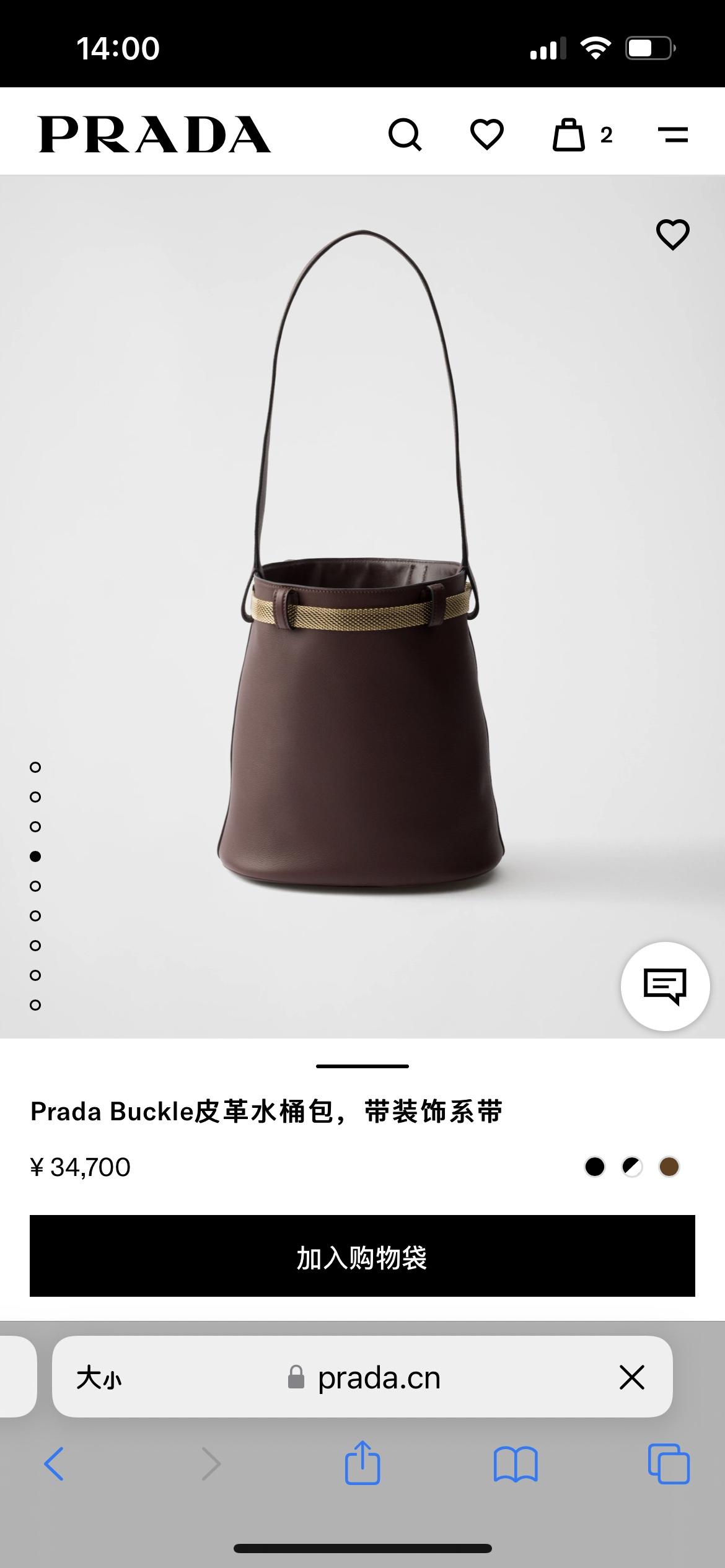Share this page via Safari share icon
Viewport: 725px width, 1568px height.
pyautogui.click(x=362, y=1463)
